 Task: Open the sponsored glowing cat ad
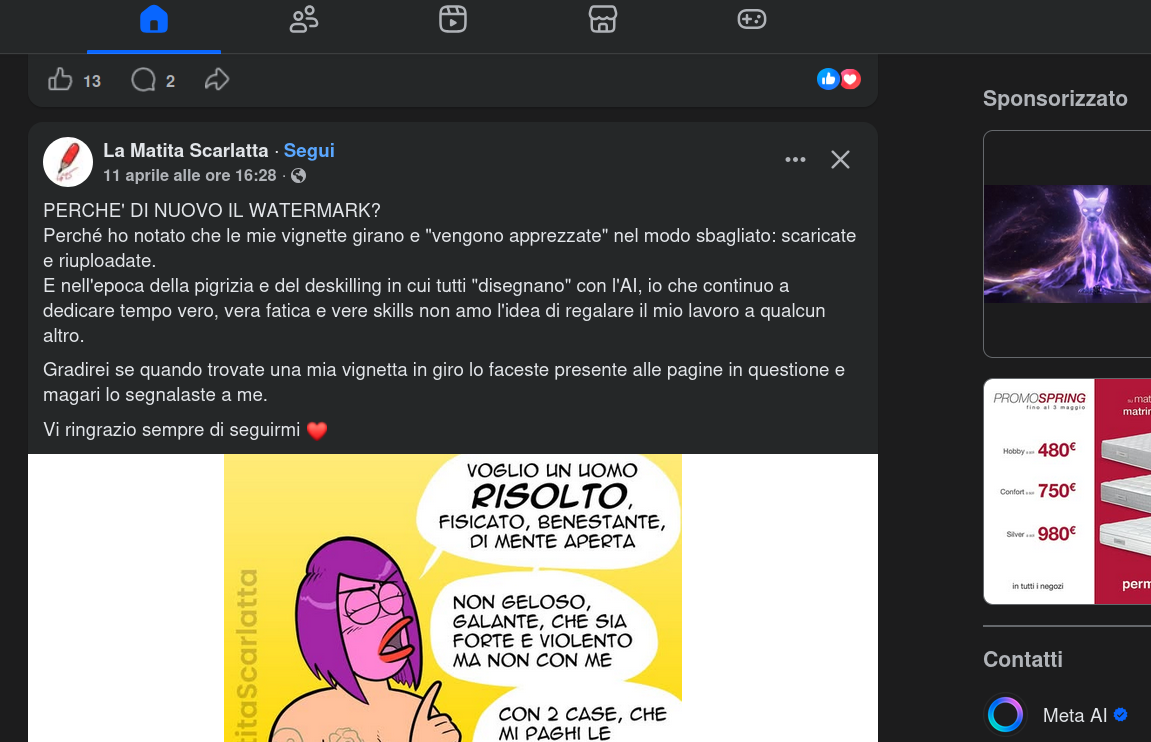tap(1067, 243)
